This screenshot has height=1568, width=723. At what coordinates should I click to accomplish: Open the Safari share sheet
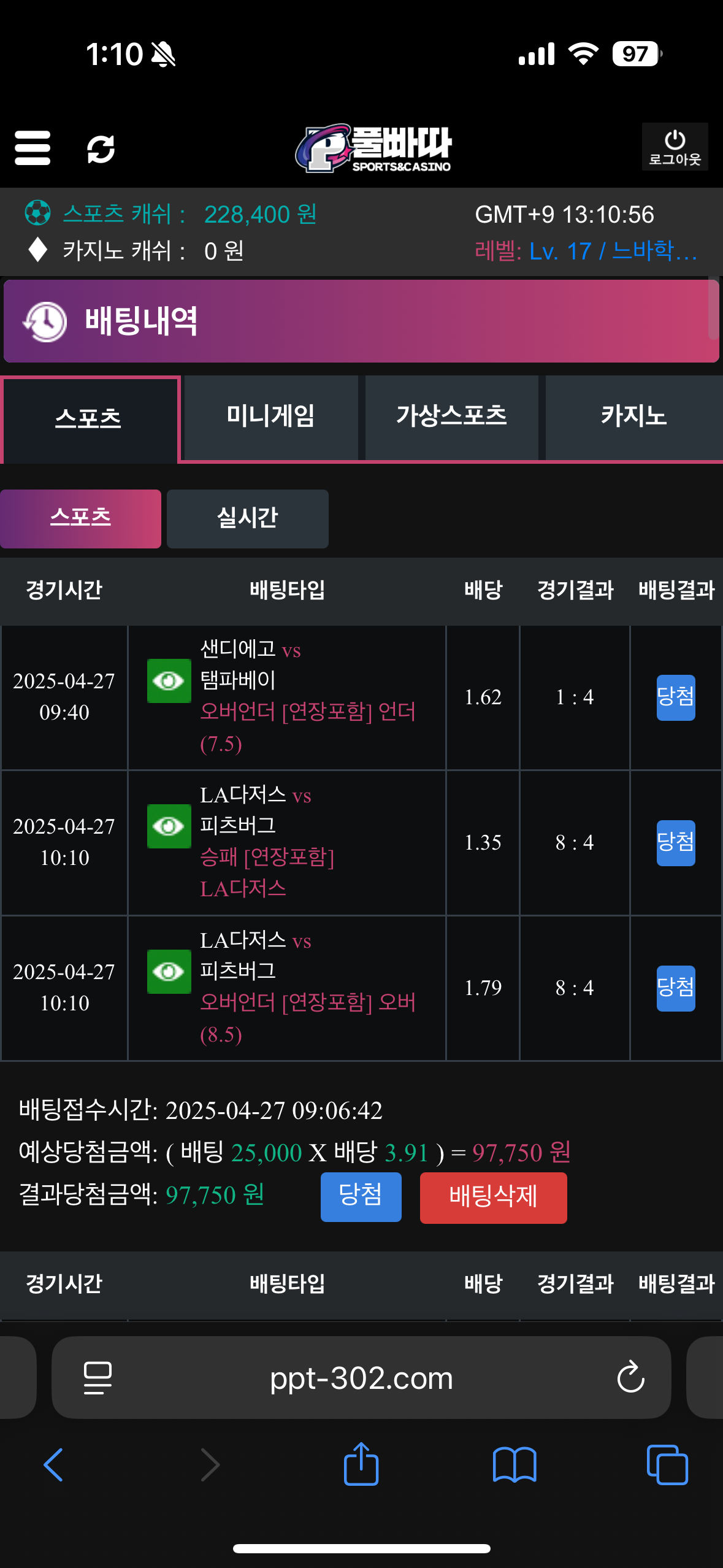point(361,1464)
